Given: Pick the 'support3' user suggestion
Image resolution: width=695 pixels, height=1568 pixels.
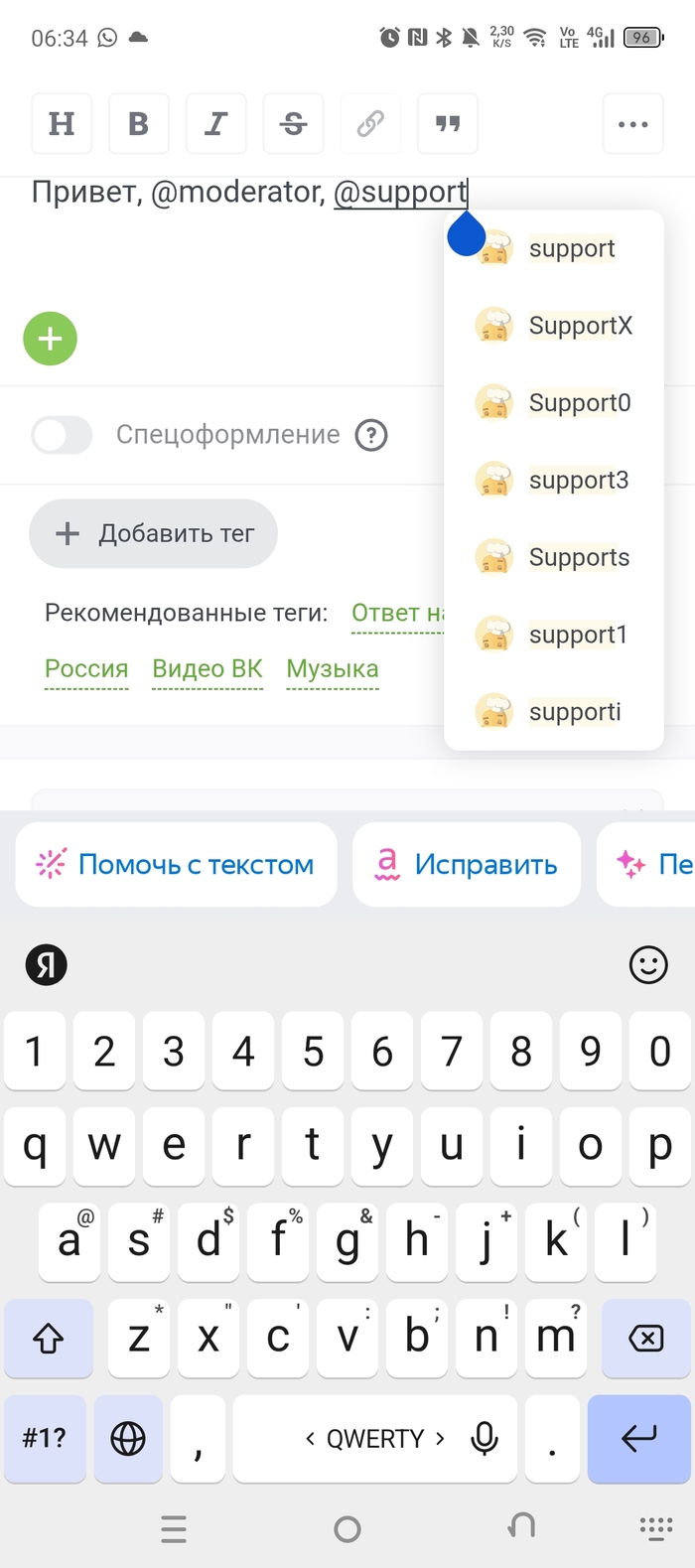Looking at the screenshot, I should 578,481.
